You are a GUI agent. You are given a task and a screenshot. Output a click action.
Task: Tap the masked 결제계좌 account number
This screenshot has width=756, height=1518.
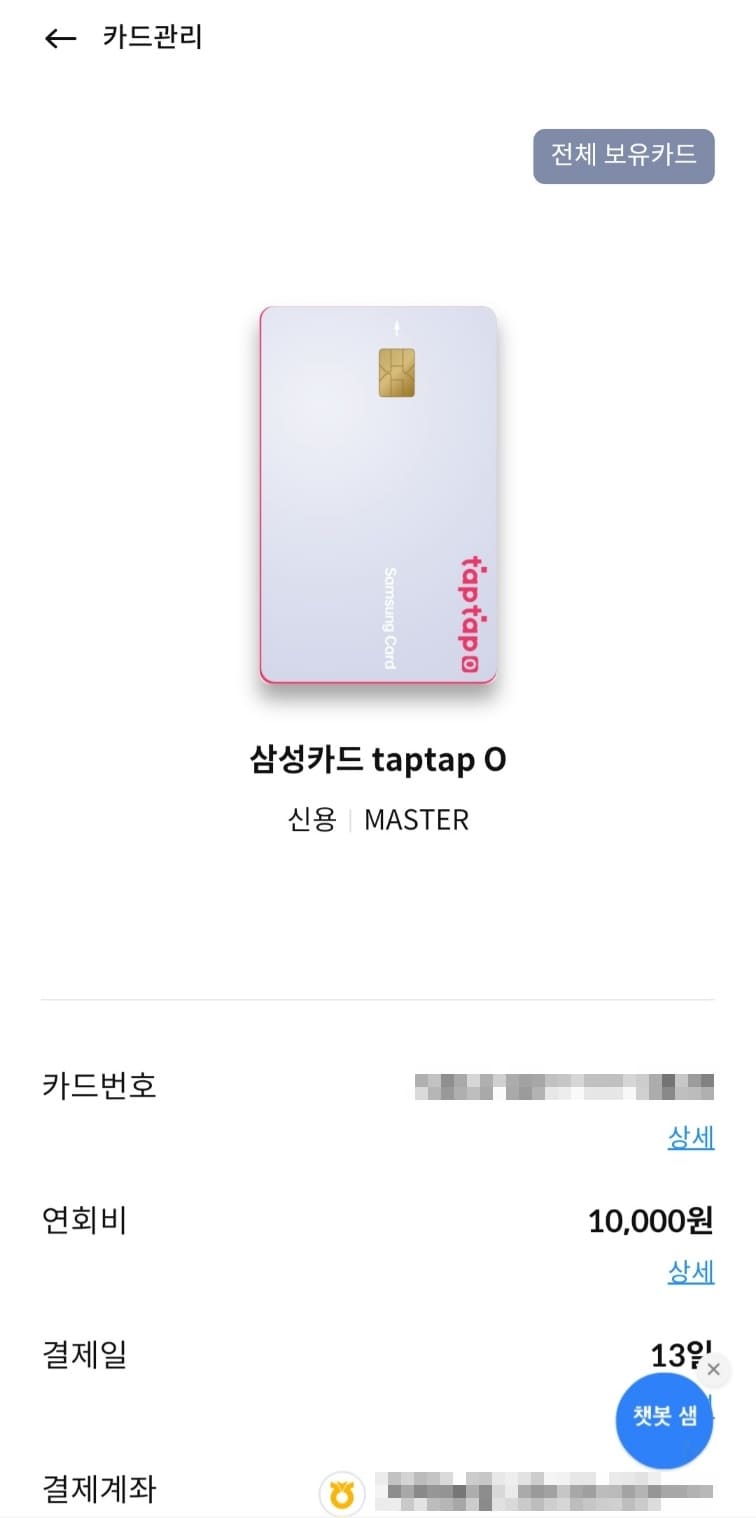pos(520,1490)
